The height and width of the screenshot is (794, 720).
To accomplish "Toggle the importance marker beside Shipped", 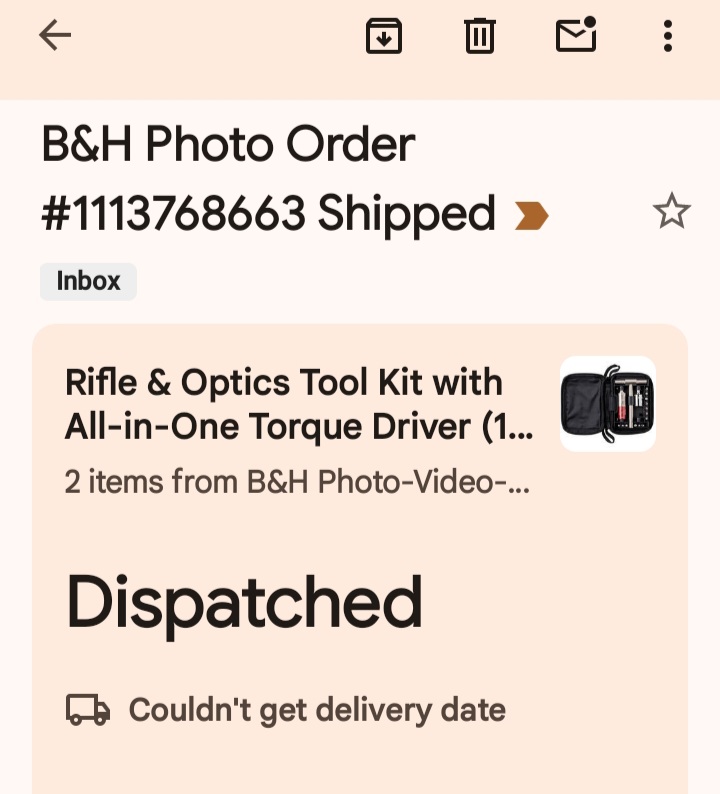I will [x=531, y=215].
